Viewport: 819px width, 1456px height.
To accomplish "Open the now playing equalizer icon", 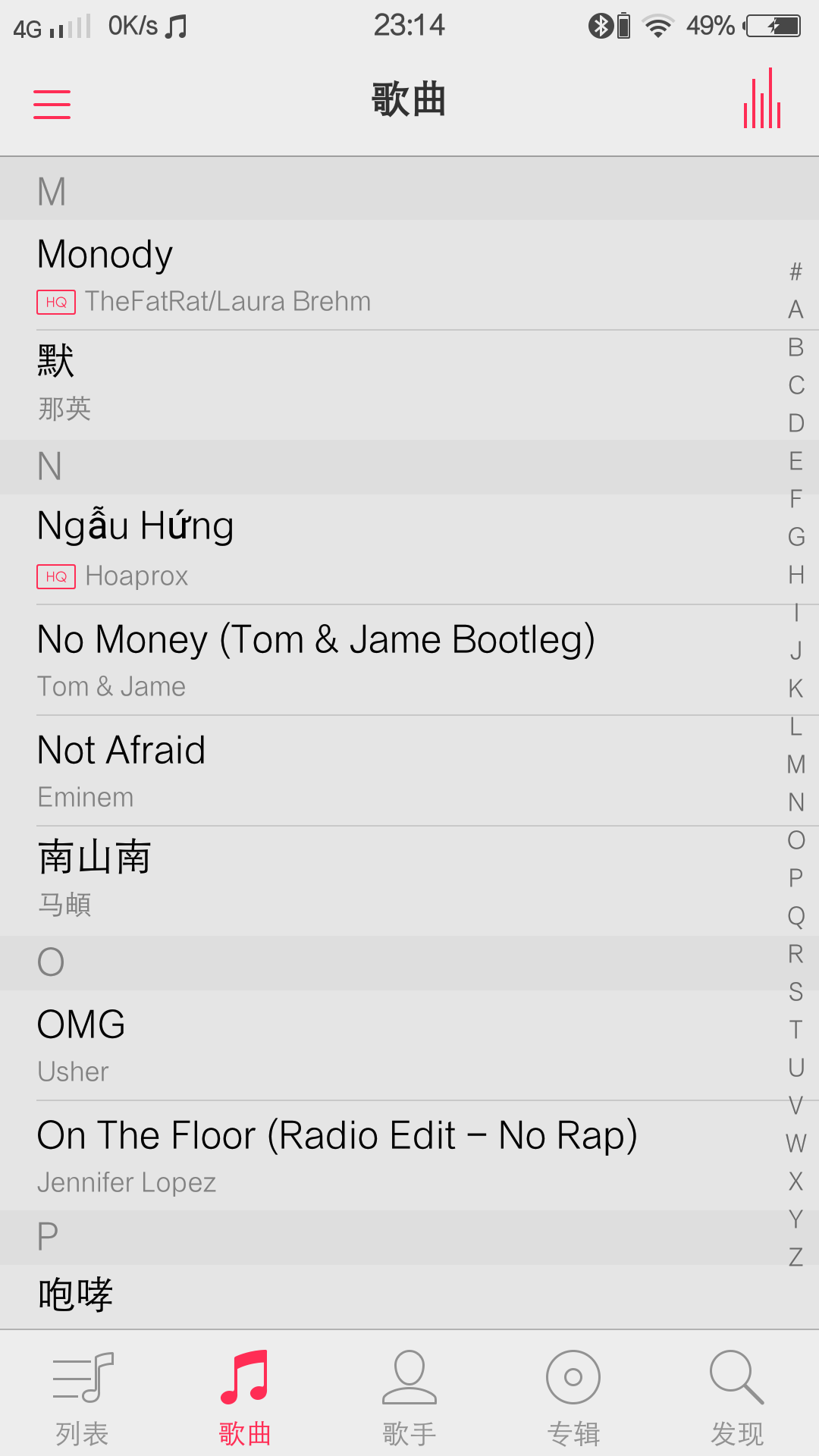I will pyautogui.click(x=762, y=100).
